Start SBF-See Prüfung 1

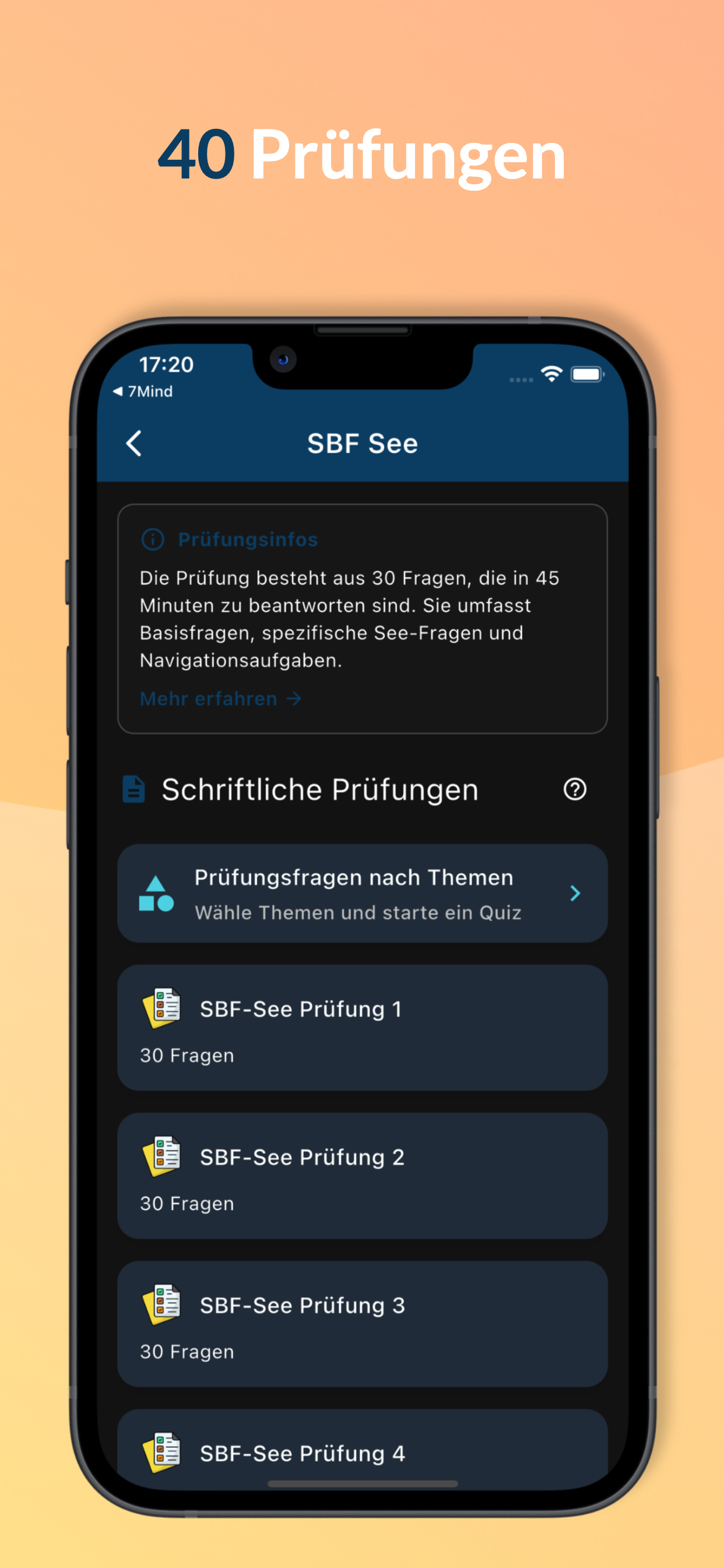click(361, 1027)
